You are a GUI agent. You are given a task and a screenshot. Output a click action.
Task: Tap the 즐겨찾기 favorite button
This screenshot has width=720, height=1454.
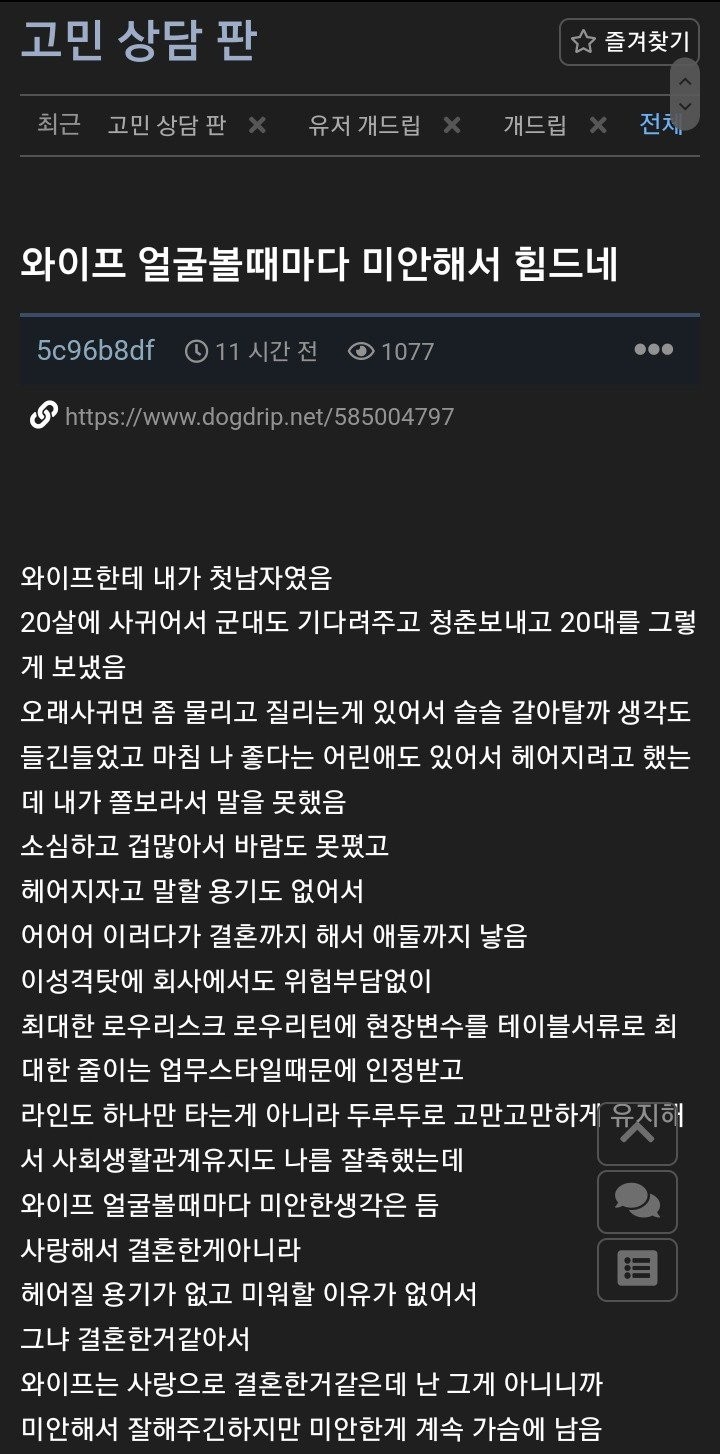coord(629,42)
